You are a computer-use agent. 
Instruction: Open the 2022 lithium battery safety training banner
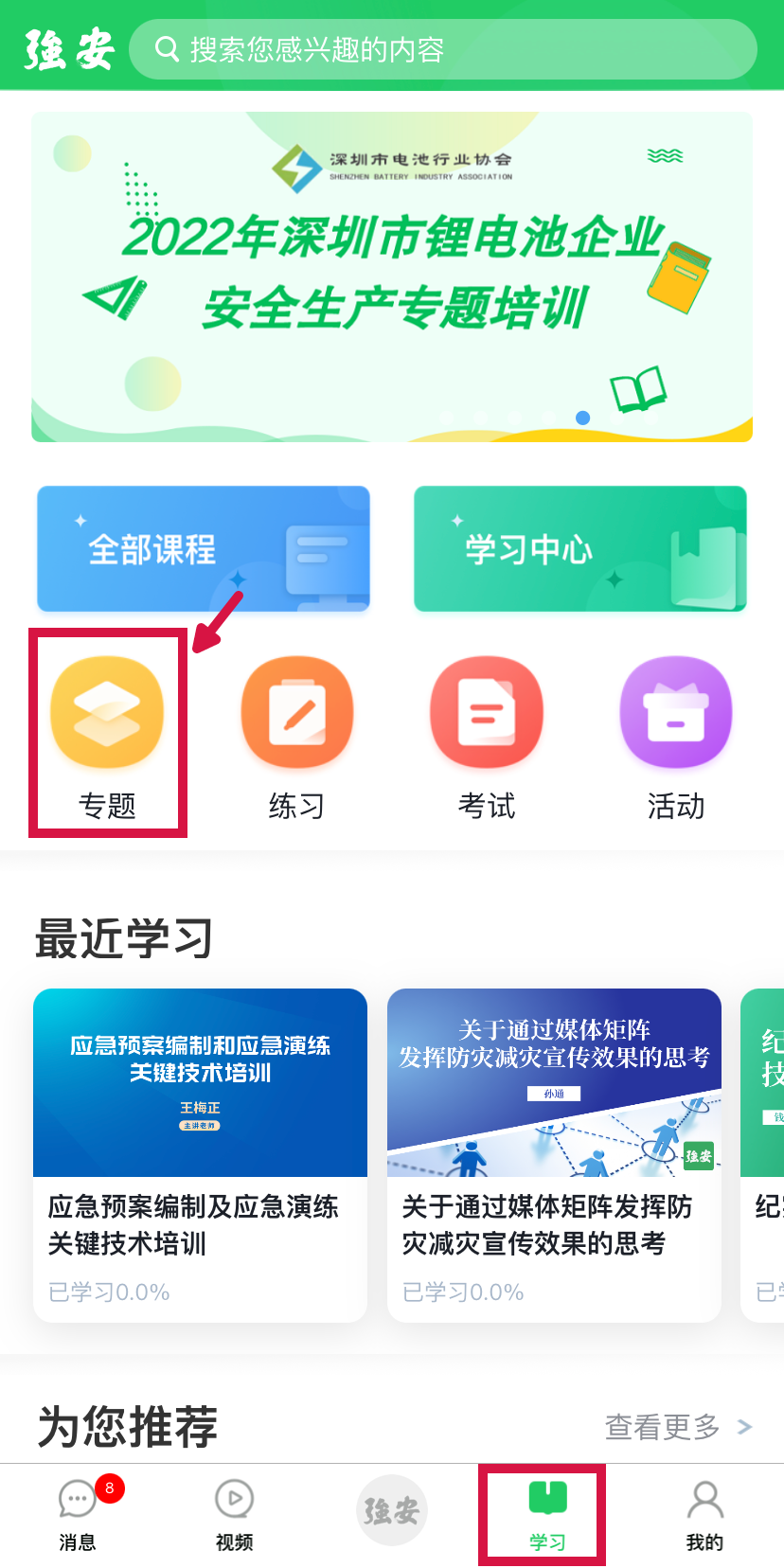[x=392, y=276]
